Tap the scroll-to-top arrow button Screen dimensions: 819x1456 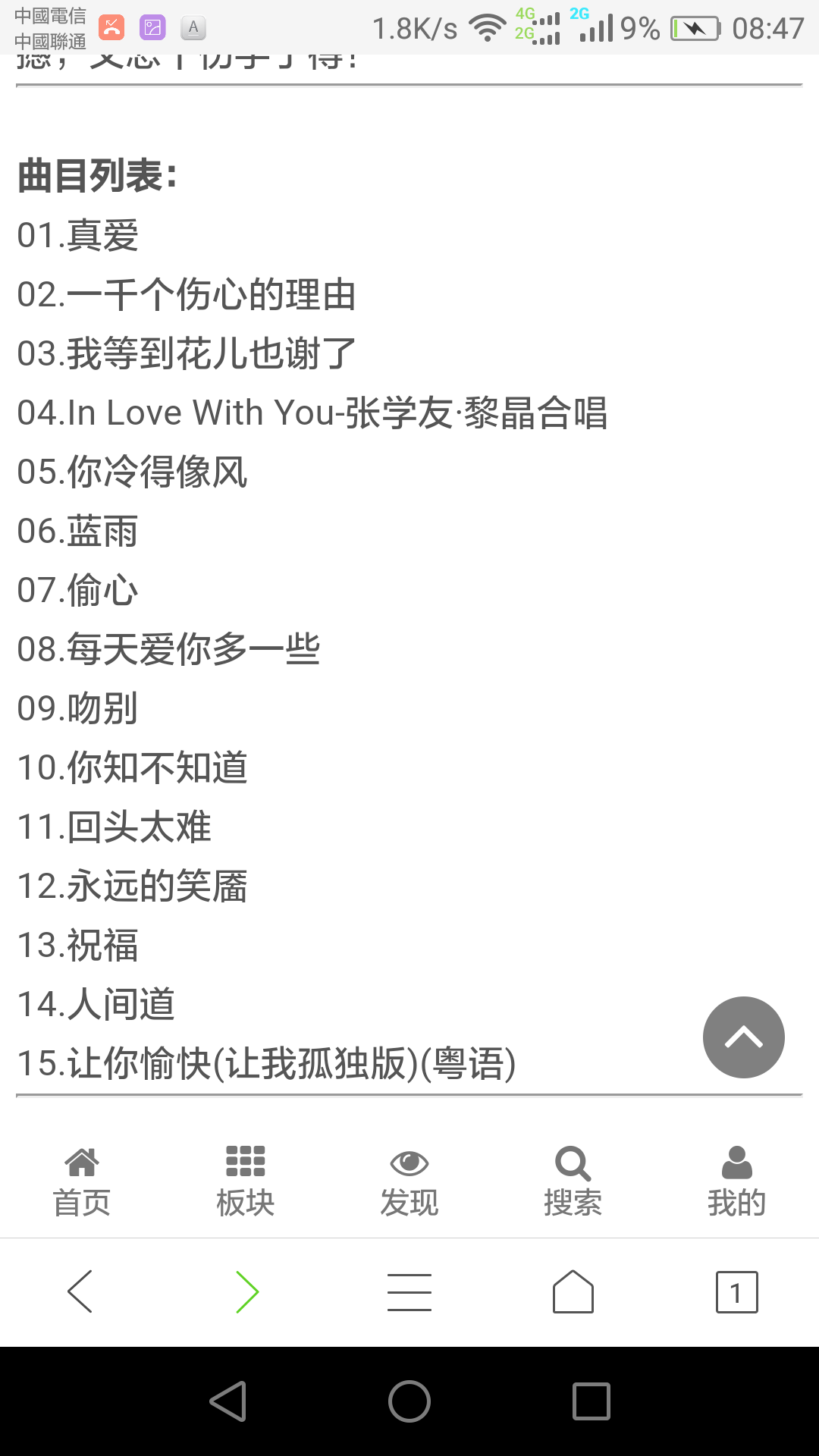743,1037
